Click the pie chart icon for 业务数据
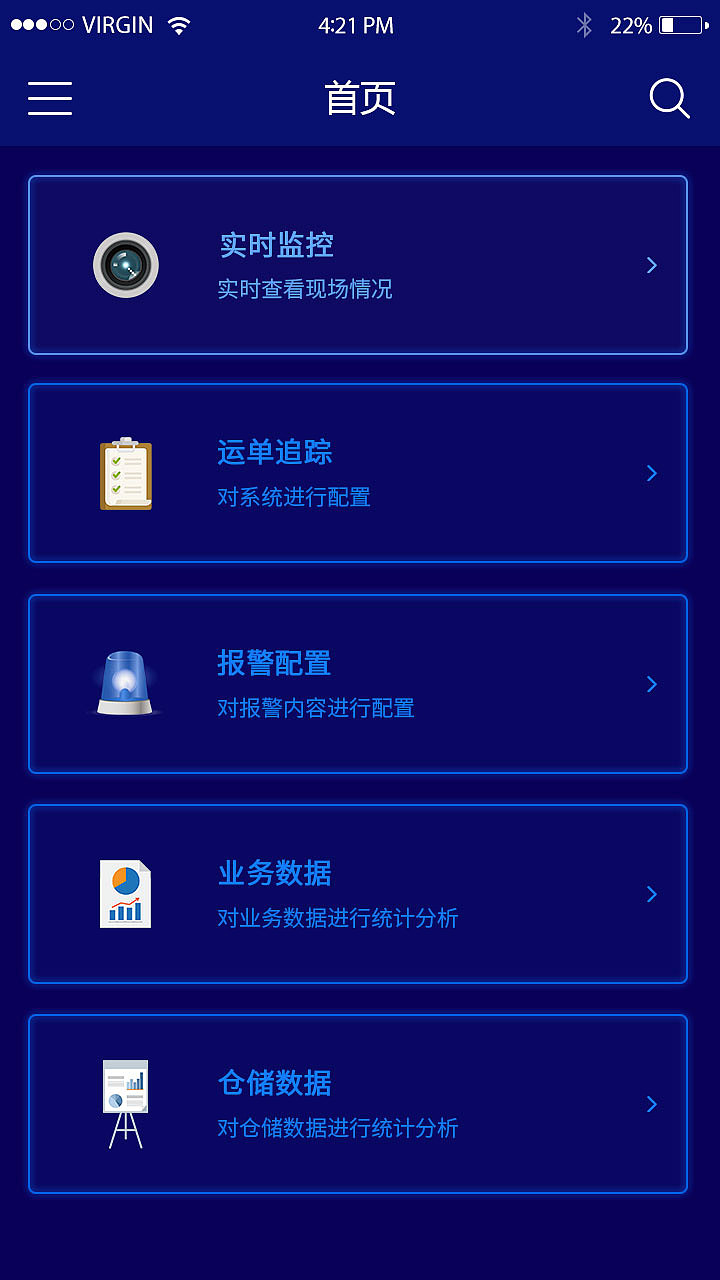This screenshot has width=720, height=1280. pyautogui.click(x=124, y=892)
